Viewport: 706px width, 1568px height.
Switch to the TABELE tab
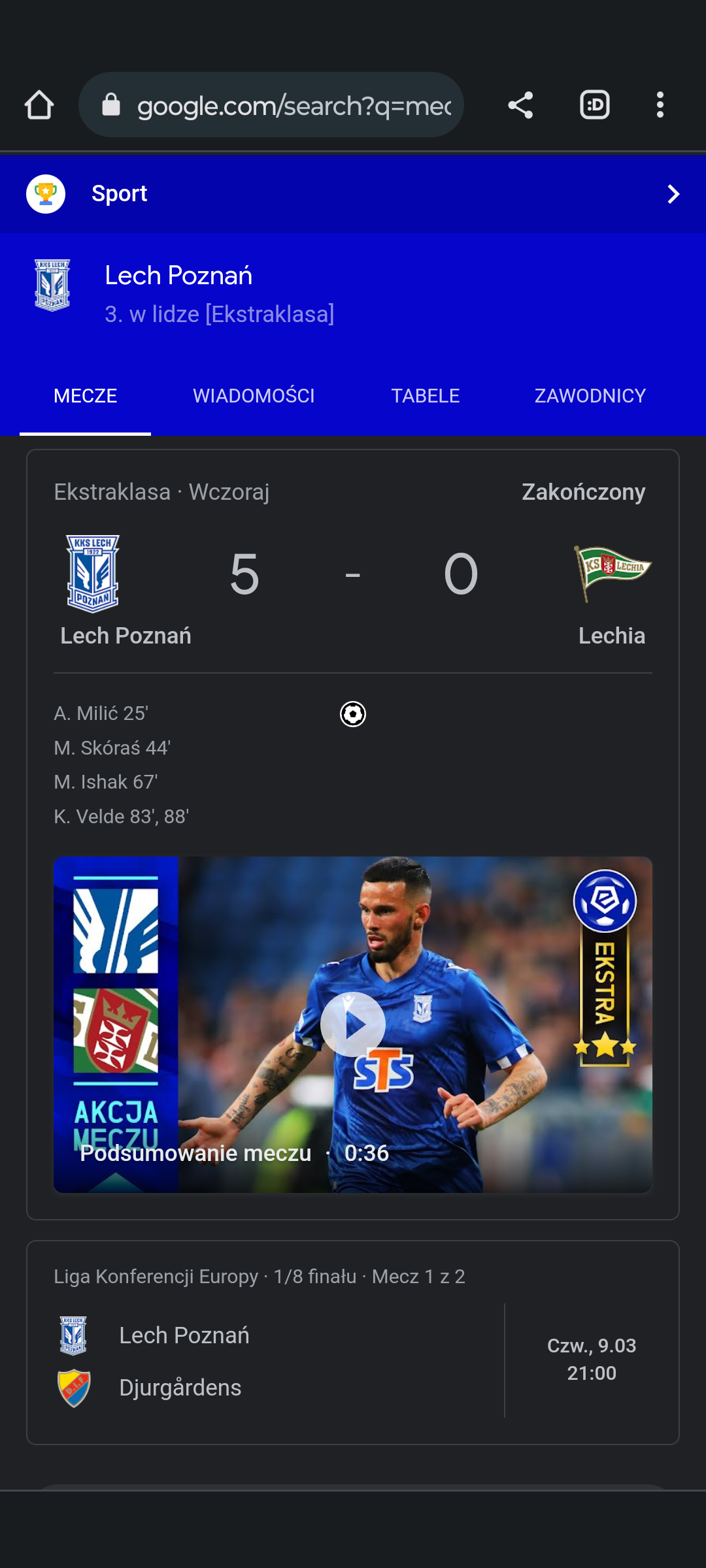(425, 396)
